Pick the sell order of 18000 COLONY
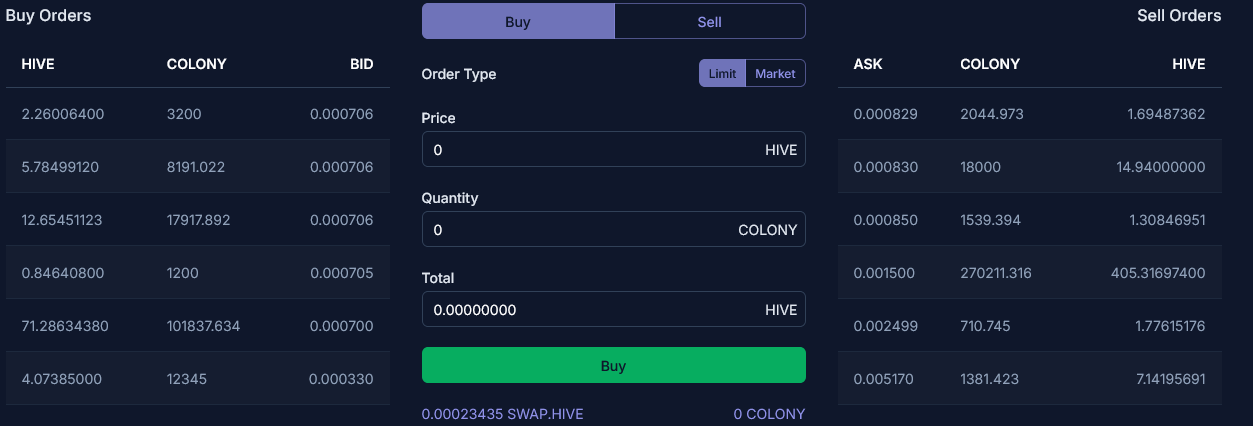1253x426 pixels. click(1029, 167)
